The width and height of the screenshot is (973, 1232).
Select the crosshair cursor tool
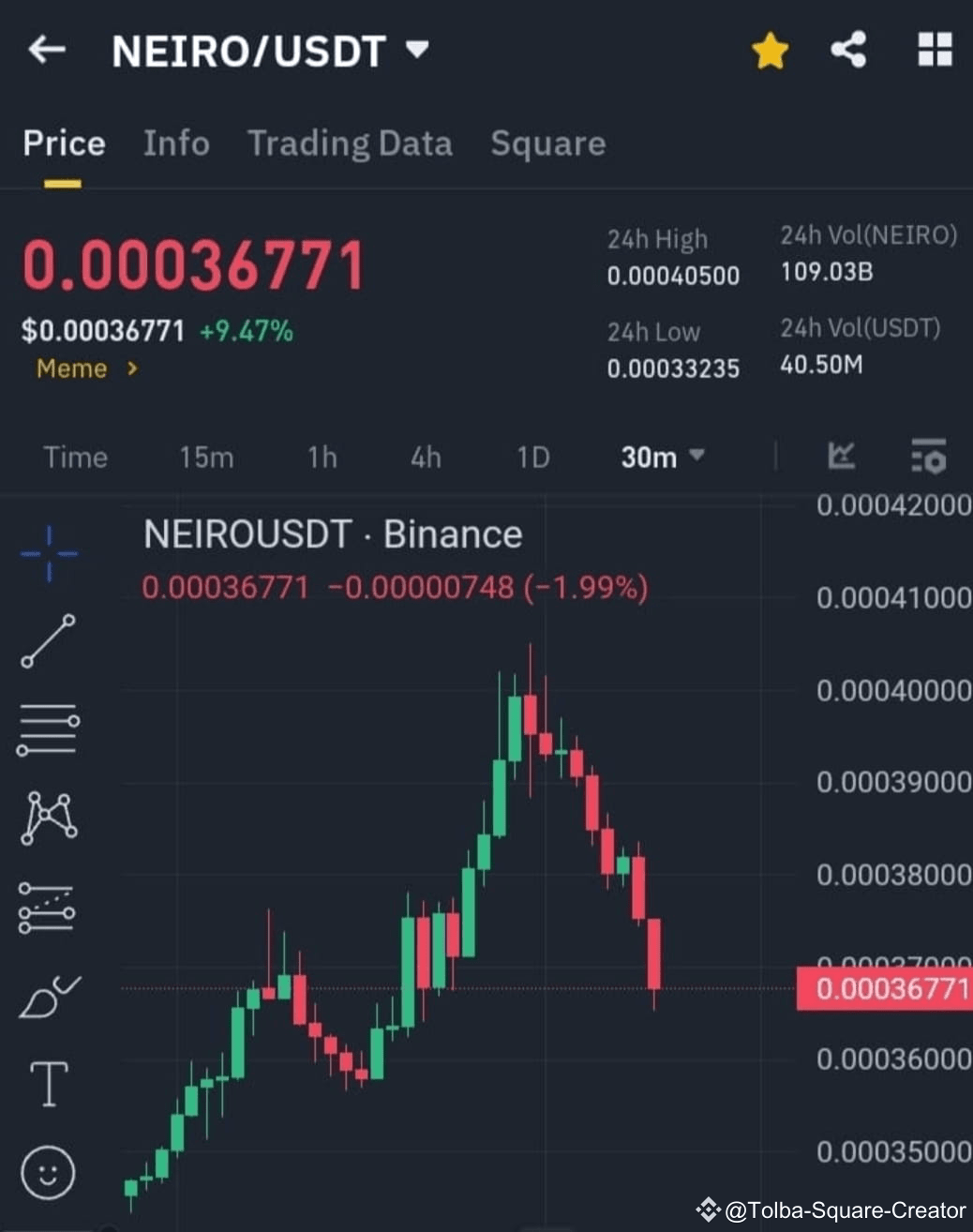coord(48,553)
